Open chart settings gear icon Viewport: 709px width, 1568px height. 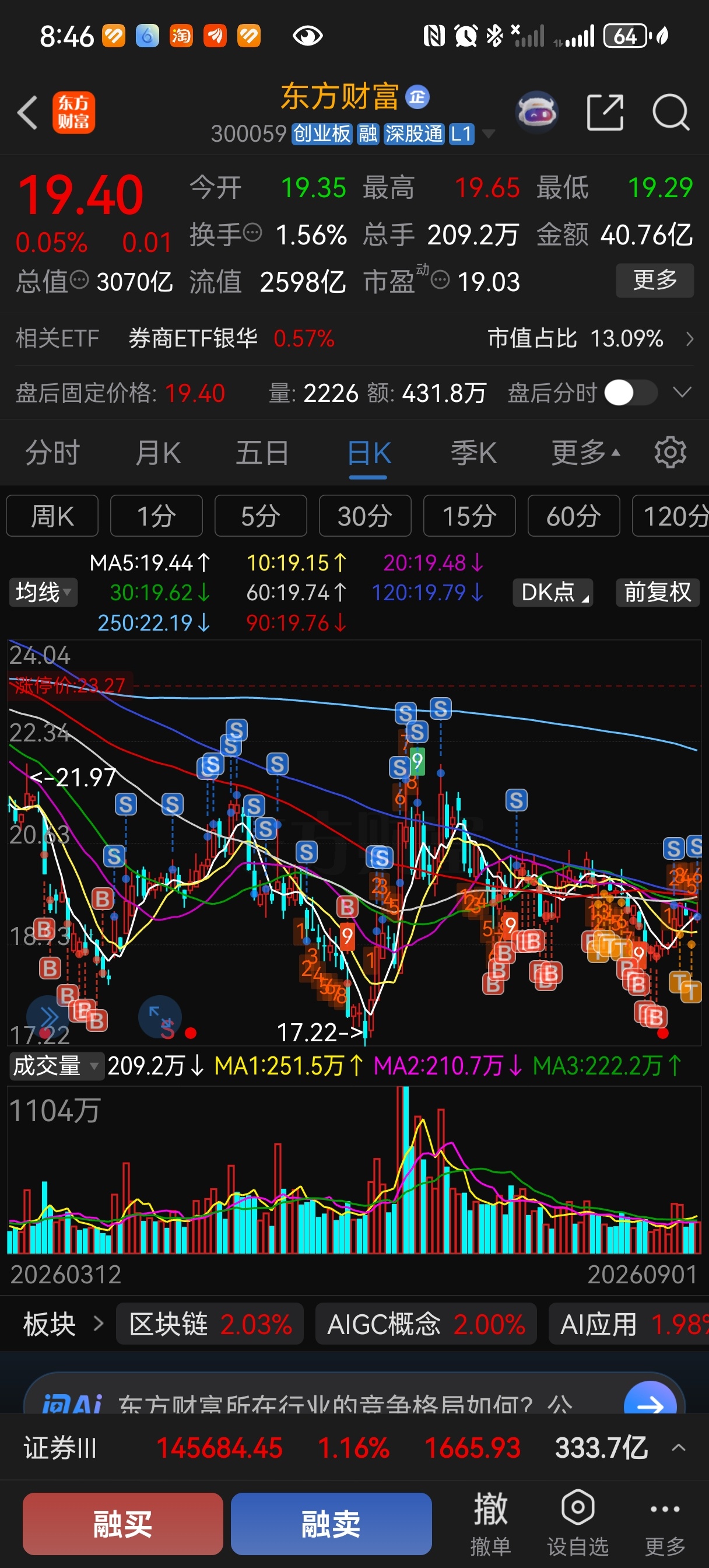[670, 452]
